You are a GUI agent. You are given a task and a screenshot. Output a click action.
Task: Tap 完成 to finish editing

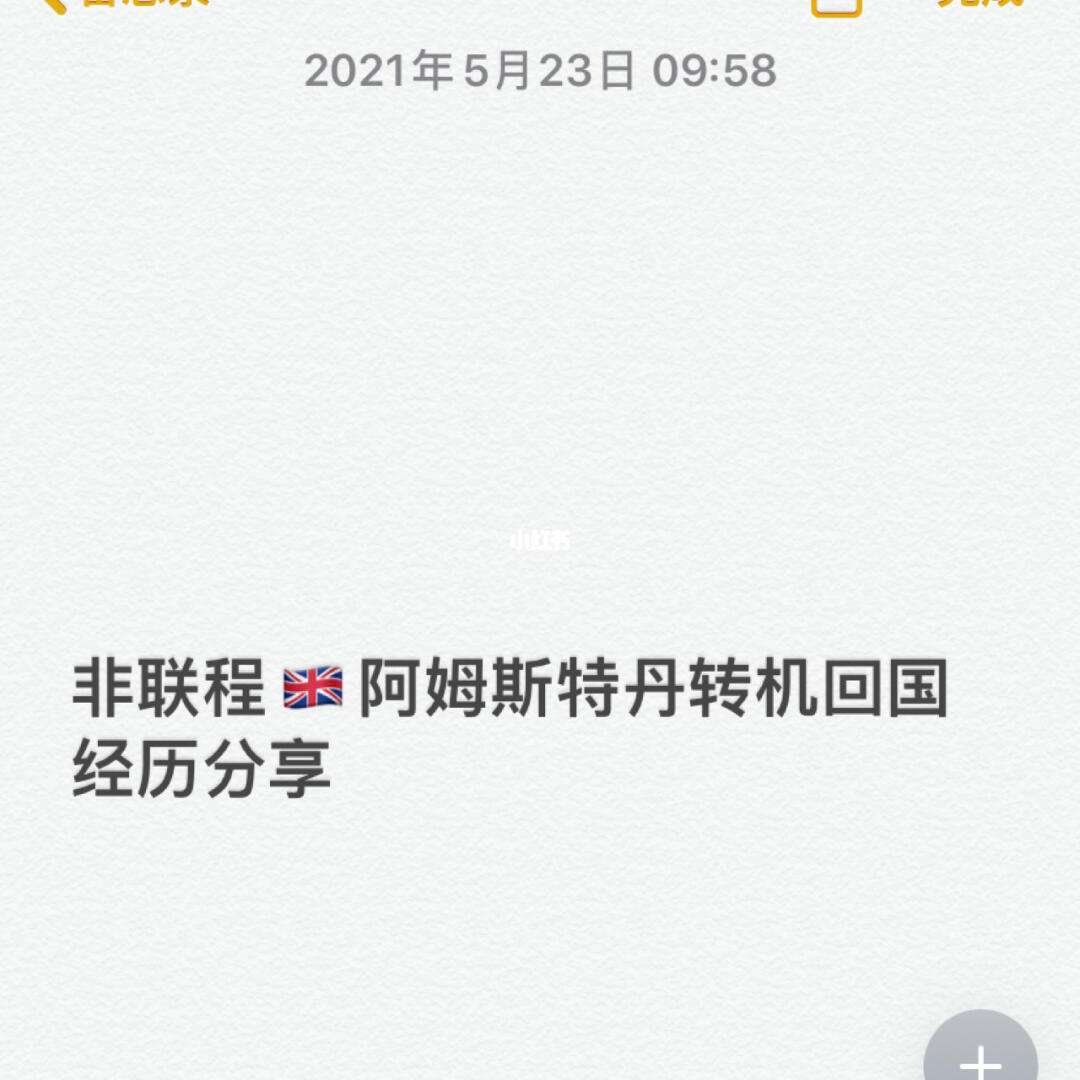click(x=978, y=4)
